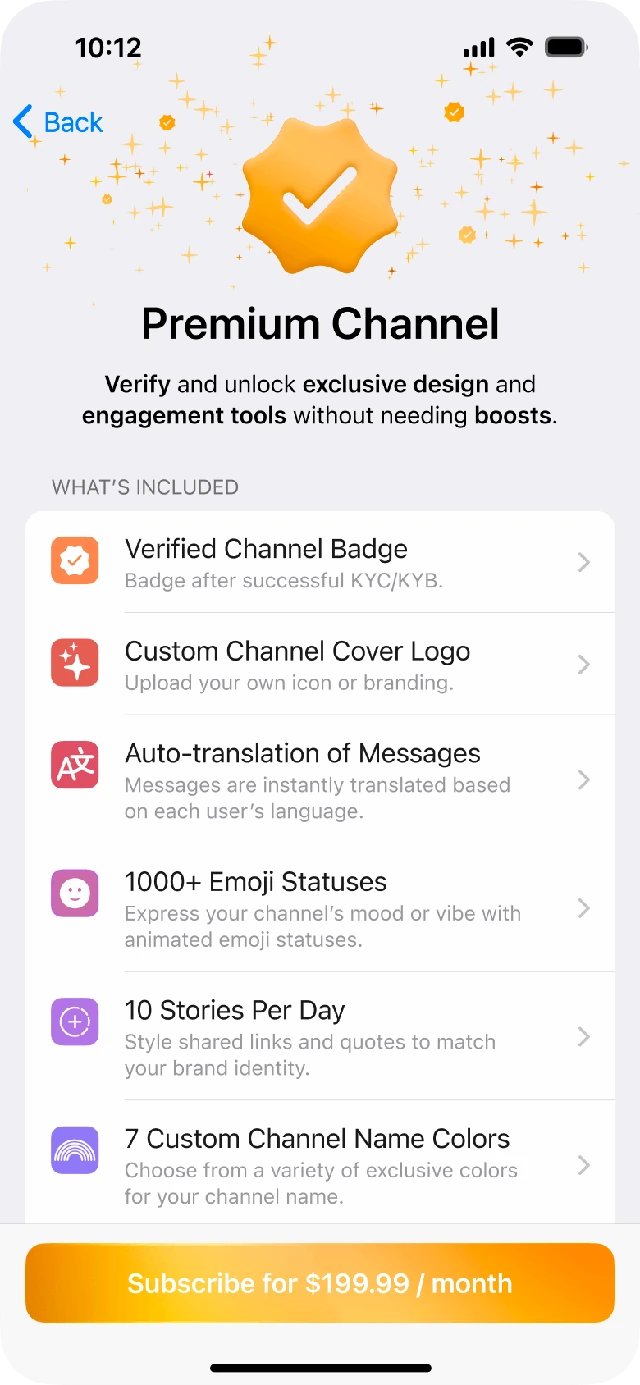
Task: Open the Verified Channel Badge feature
Action: 320,562
